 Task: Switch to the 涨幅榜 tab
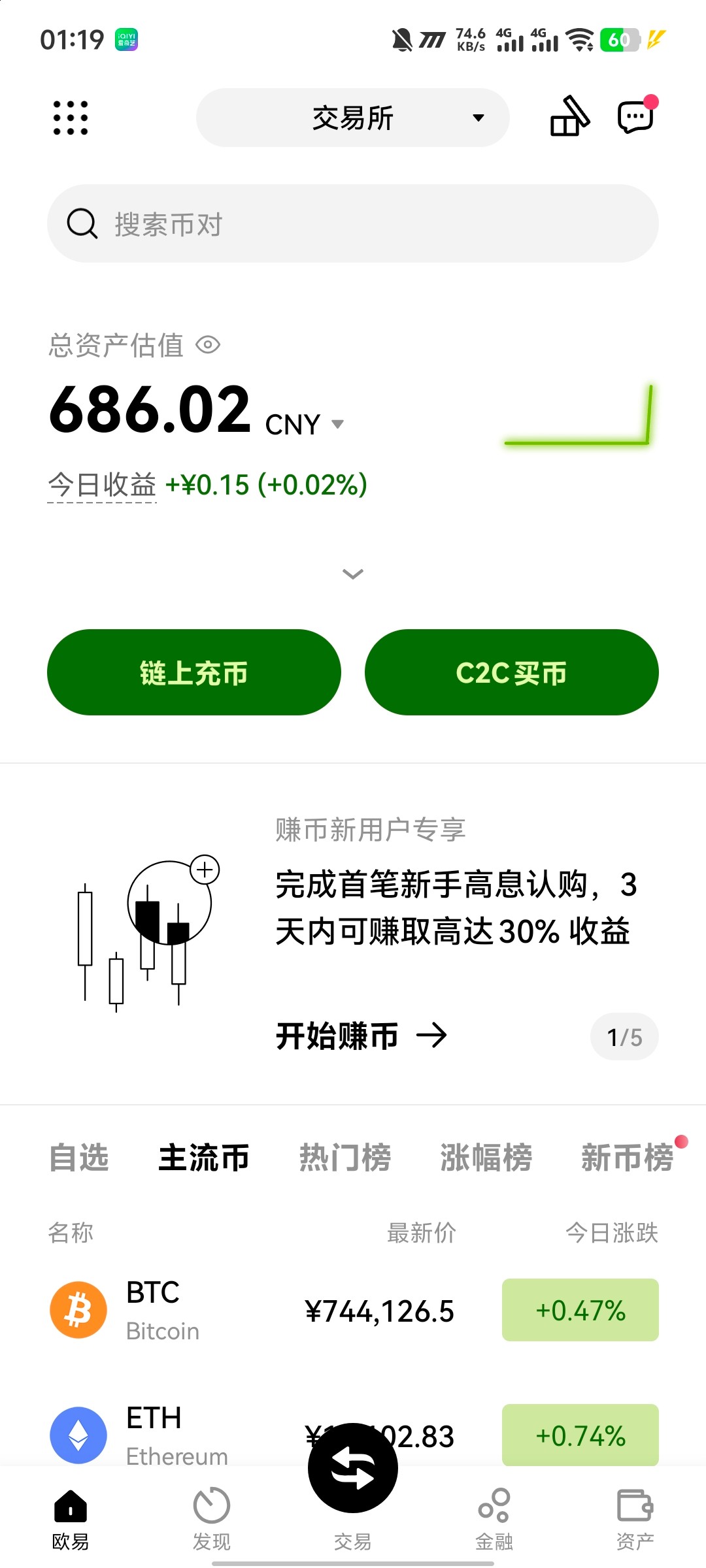486,1158
